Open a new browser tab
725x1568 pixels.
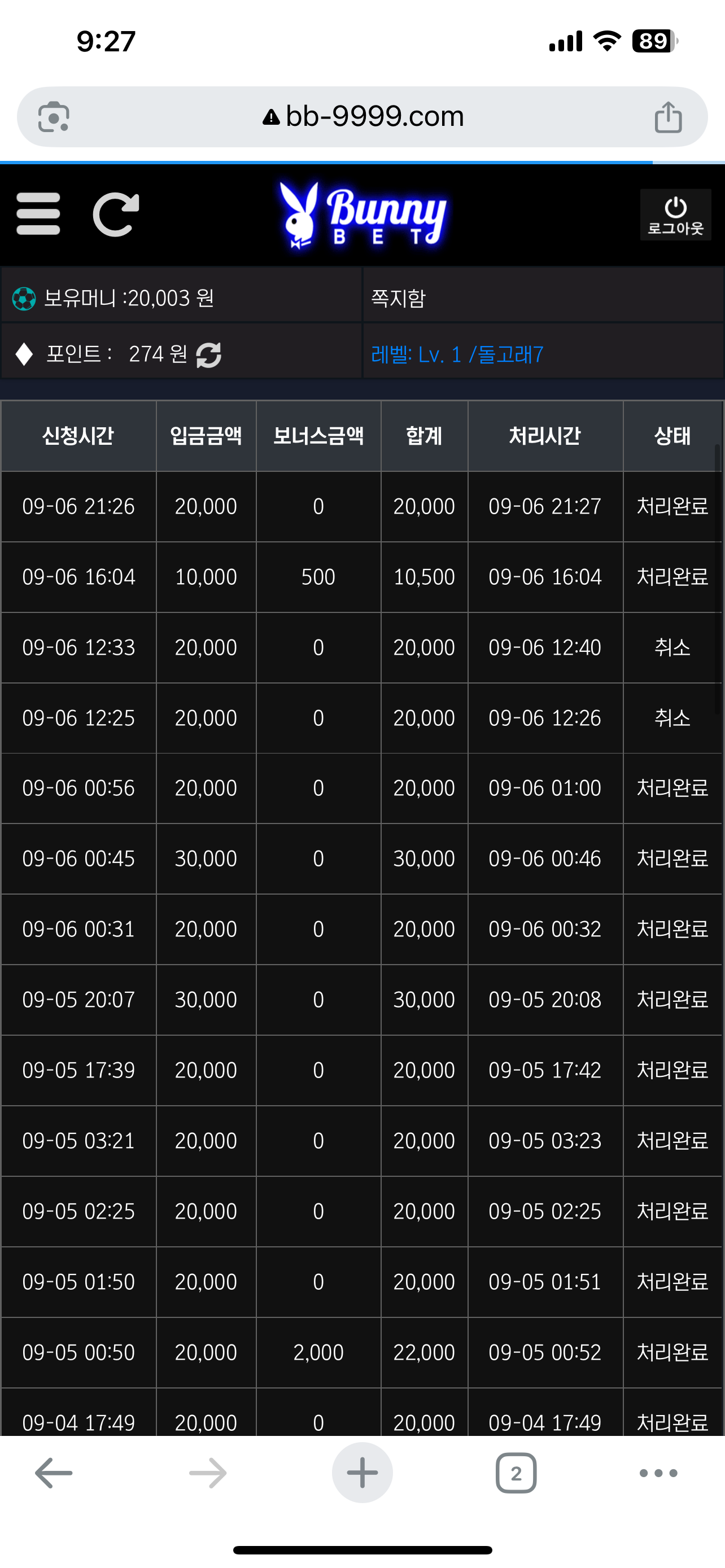click(362, 1473)
